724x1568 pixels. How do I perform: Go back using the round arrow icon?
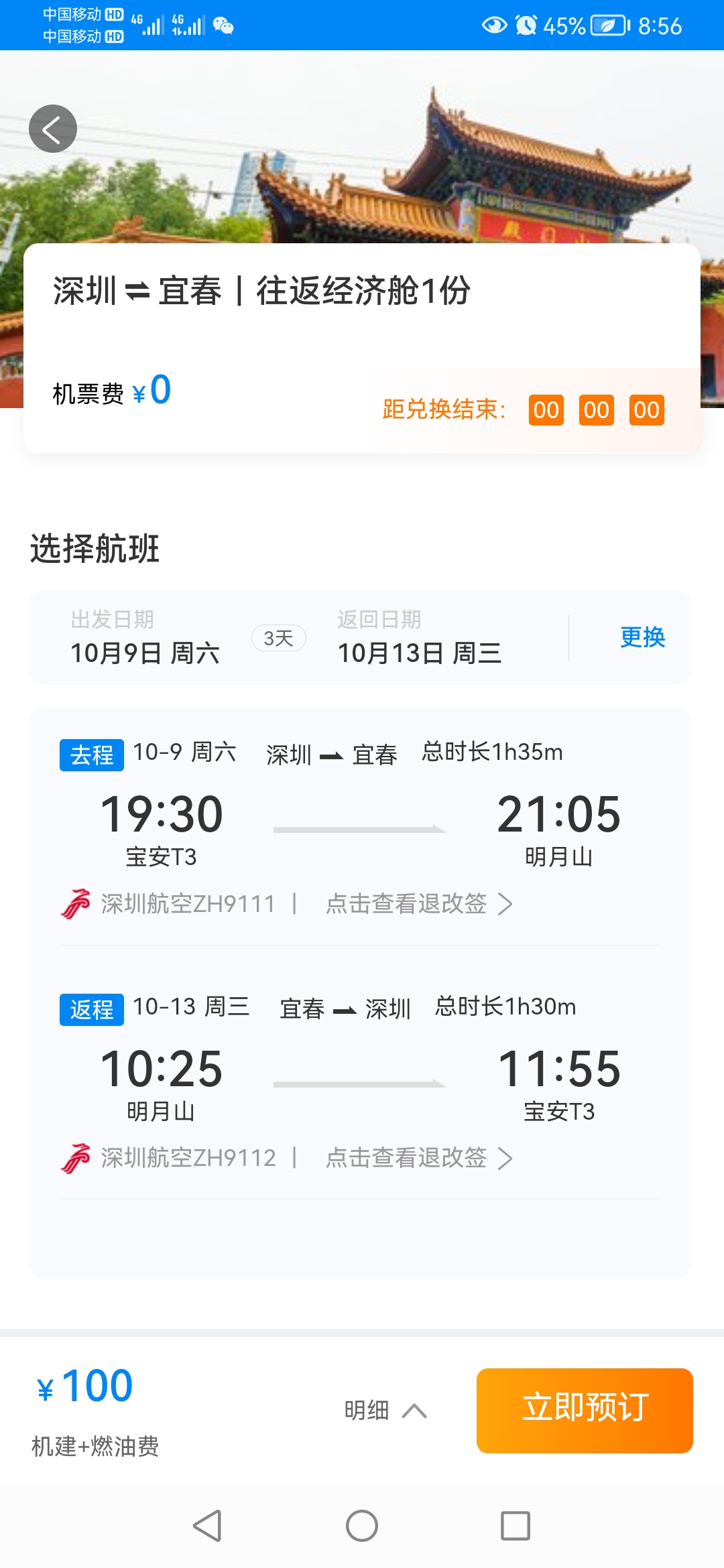pyautogui.click(x=53, y=129)
